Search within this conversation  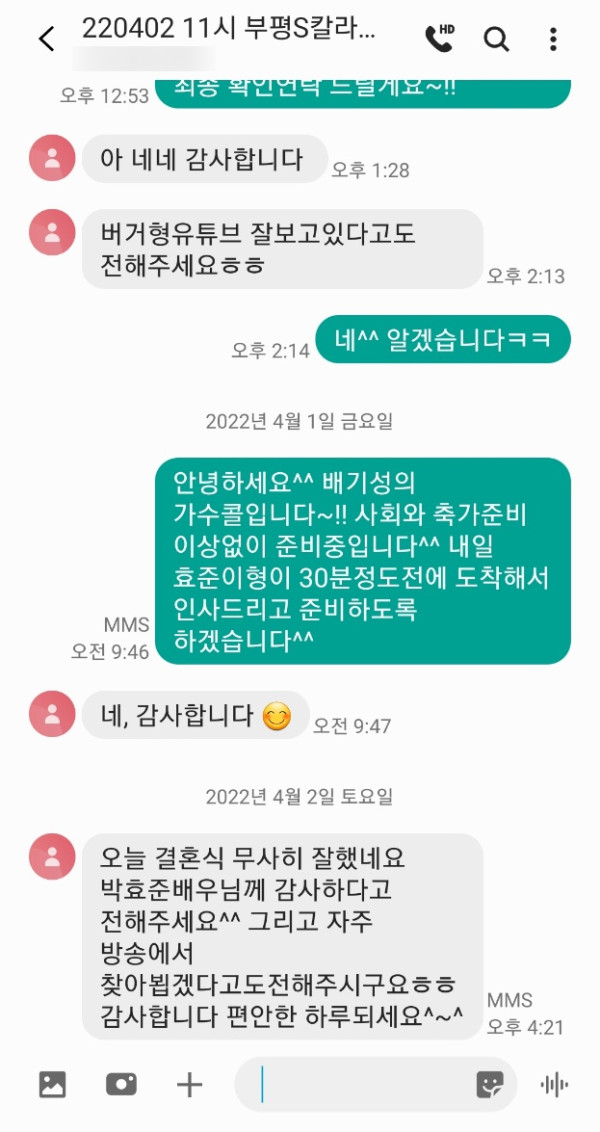[x=496, y=39]
